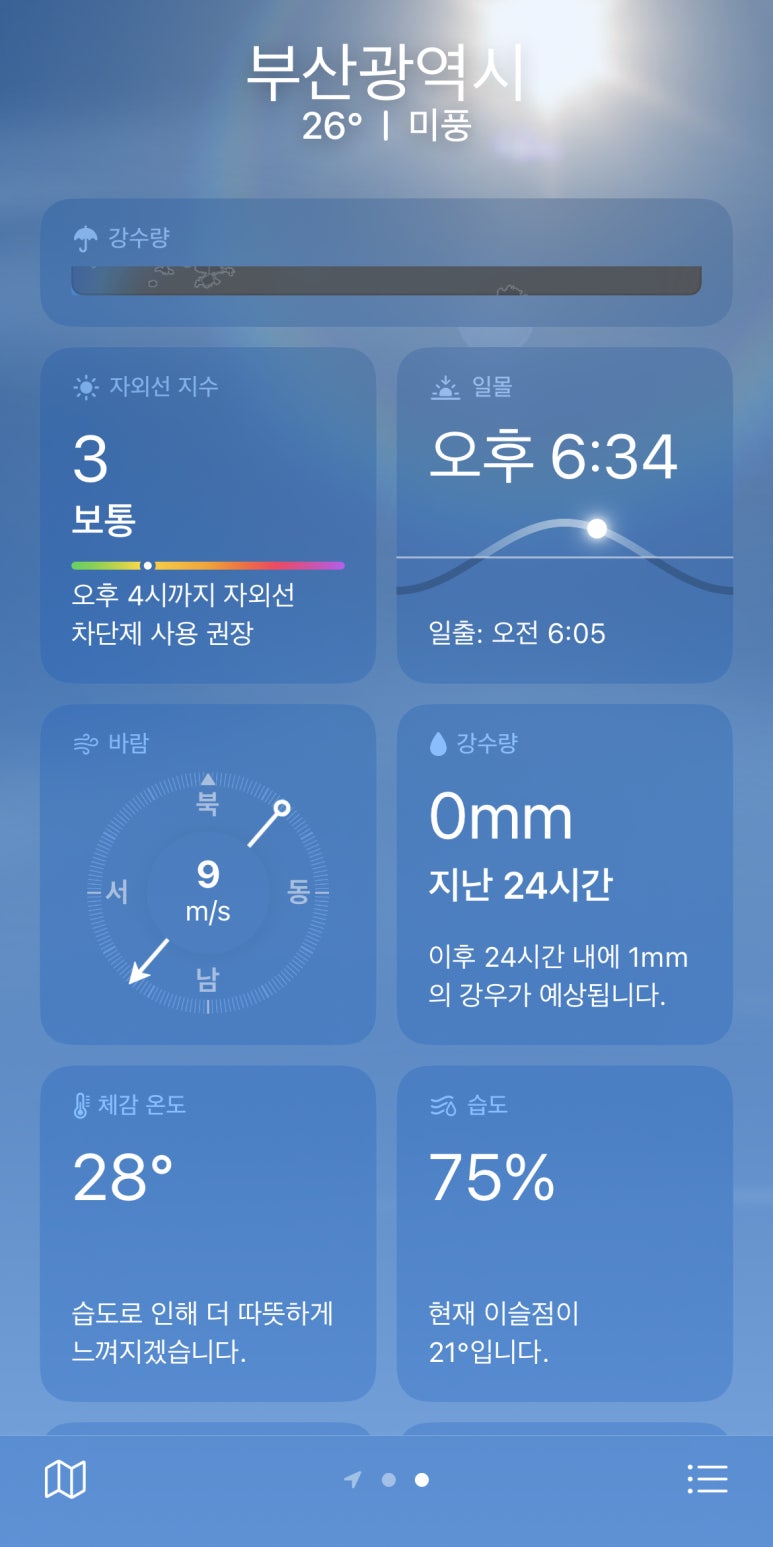
Task: Open the 0mm rainfall card
Action: 565,874
